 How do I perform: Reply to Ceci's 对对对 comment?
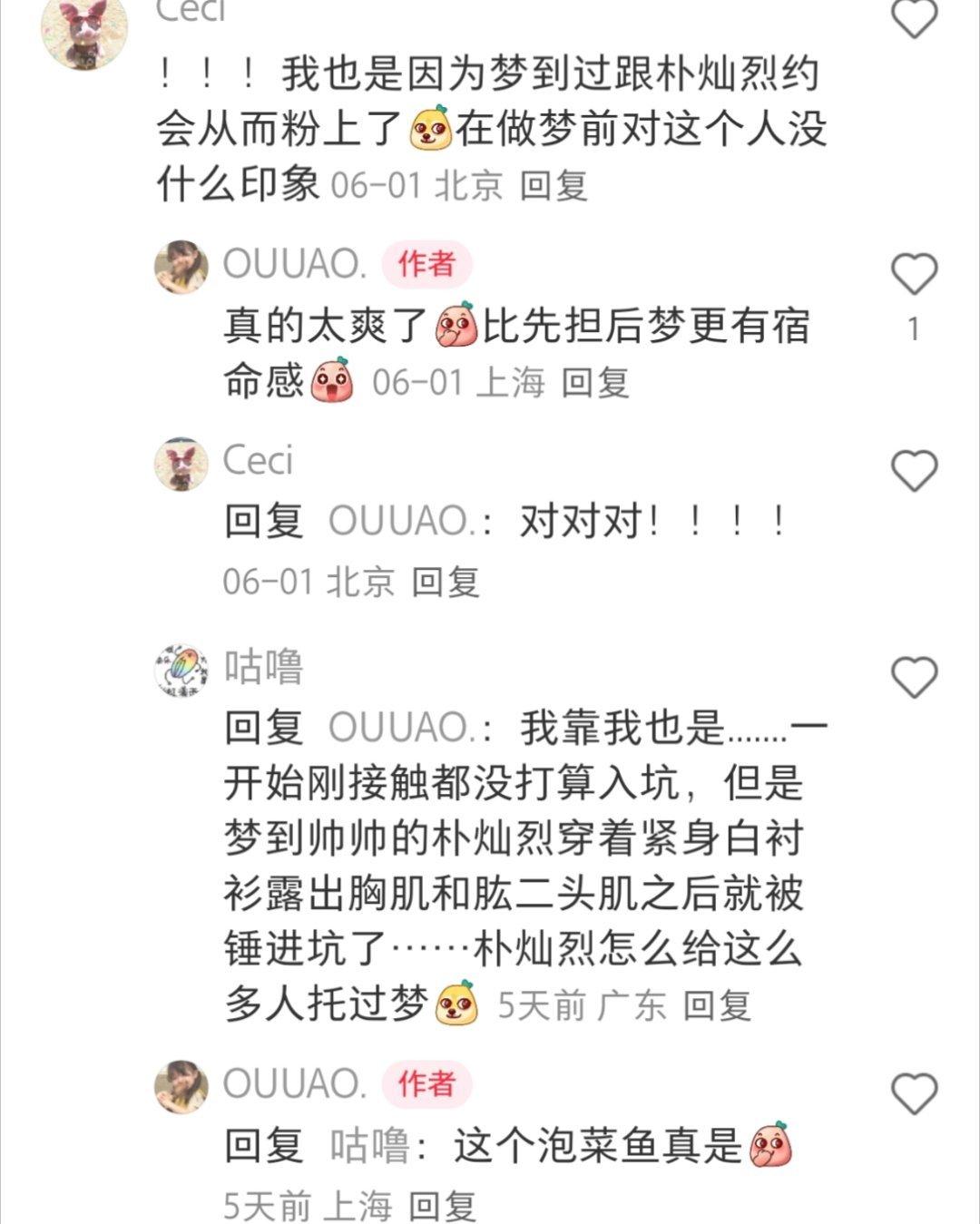445,582
